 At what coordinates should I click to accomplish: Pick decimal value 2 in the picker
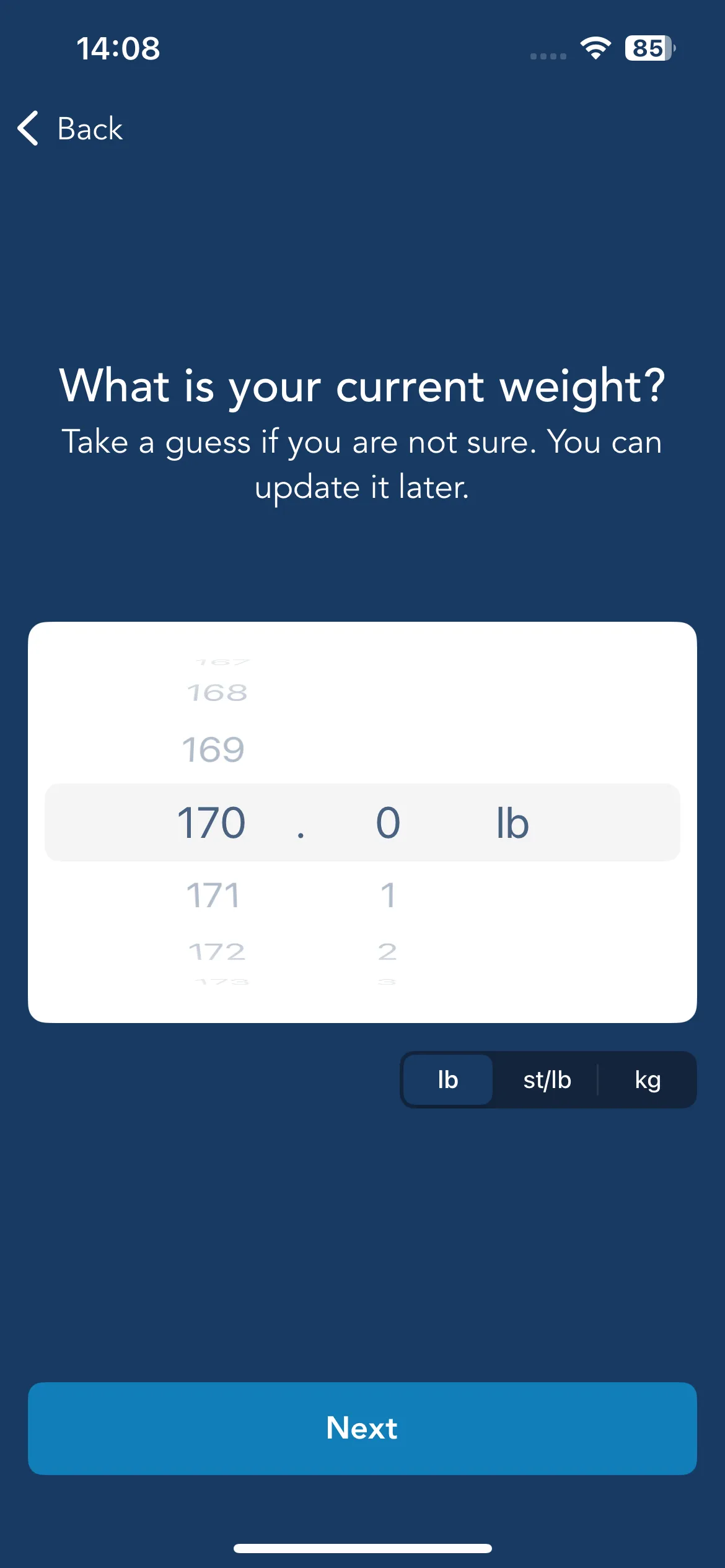(x=387, y=951)
